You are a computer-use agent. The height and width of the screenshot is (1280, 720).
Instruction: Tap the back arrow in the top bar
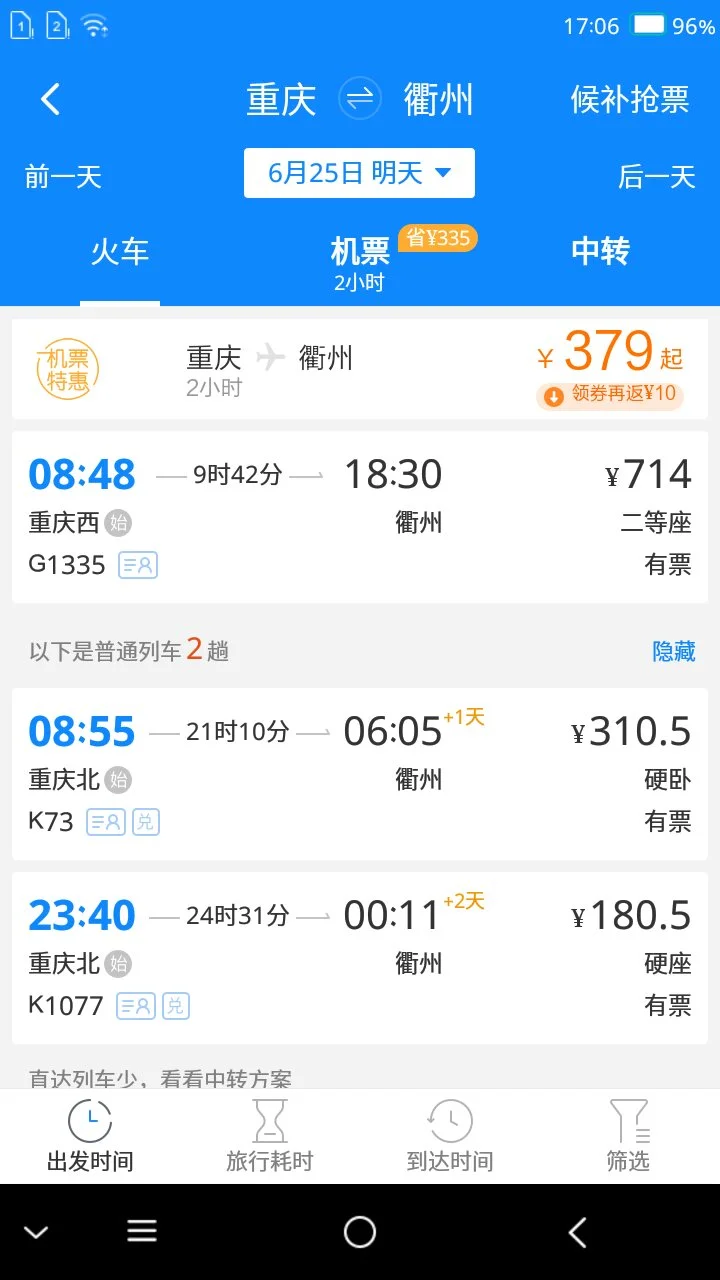[49, 99]
